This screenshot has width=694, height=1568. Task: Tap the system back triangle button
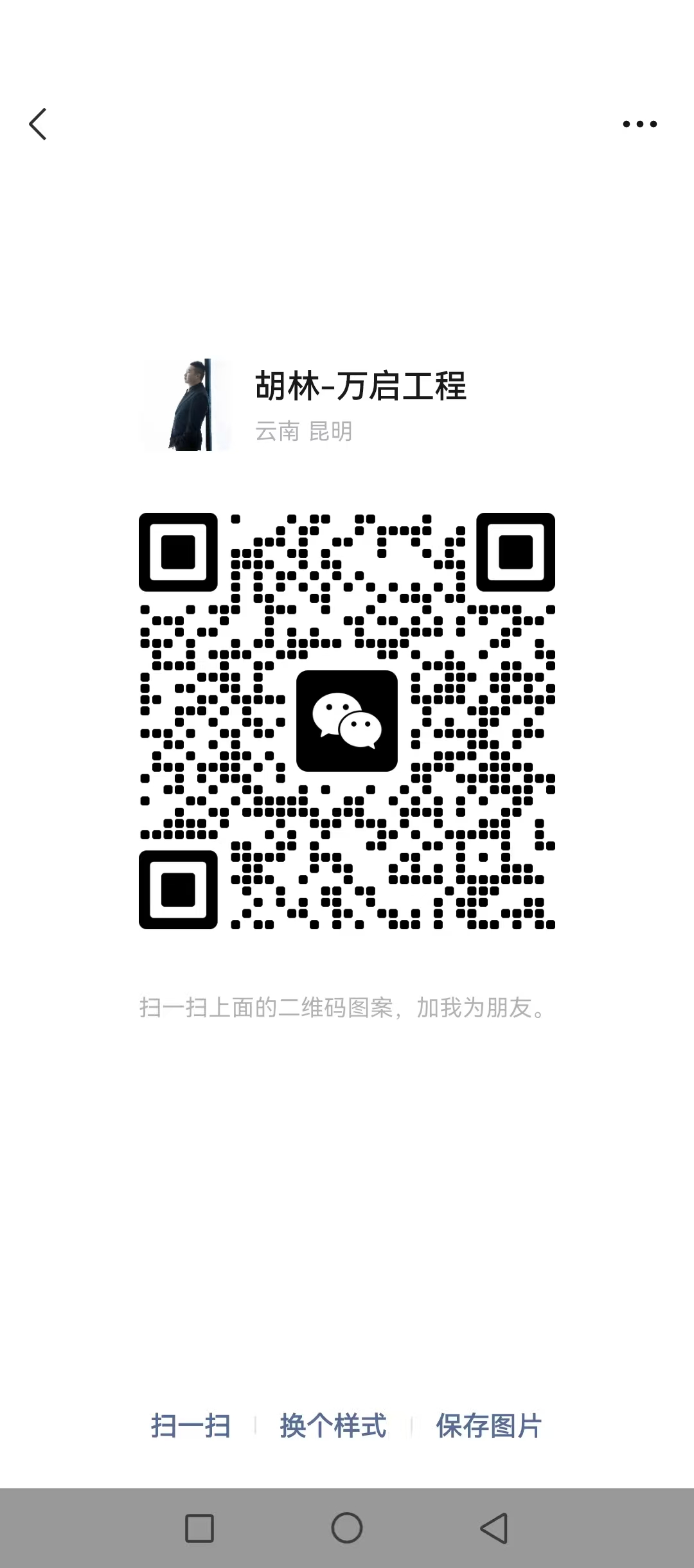[494, 1528]
